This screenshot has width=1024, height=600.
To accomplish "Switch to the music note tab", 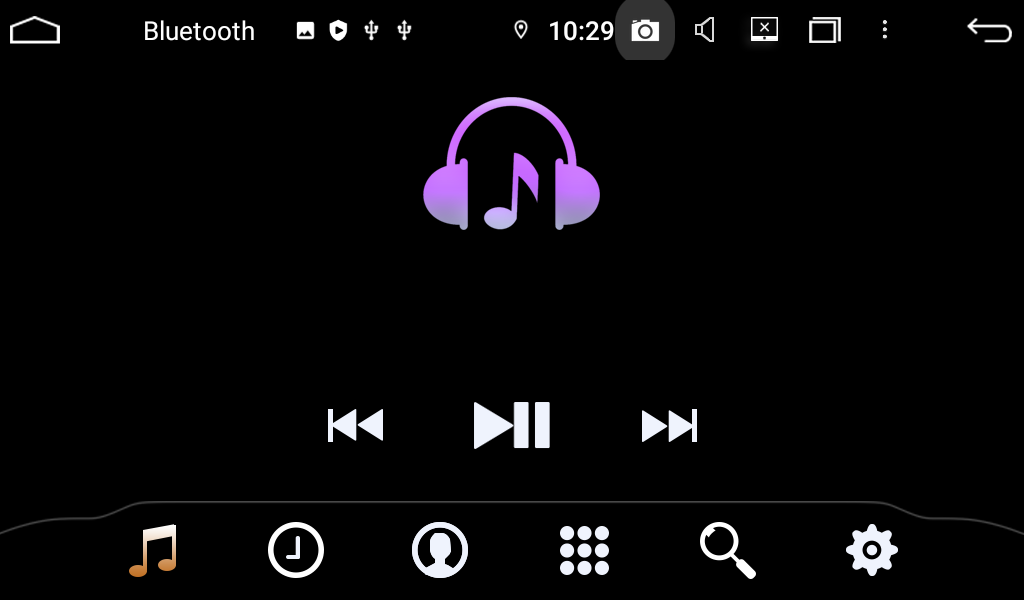I will [153, 550].
